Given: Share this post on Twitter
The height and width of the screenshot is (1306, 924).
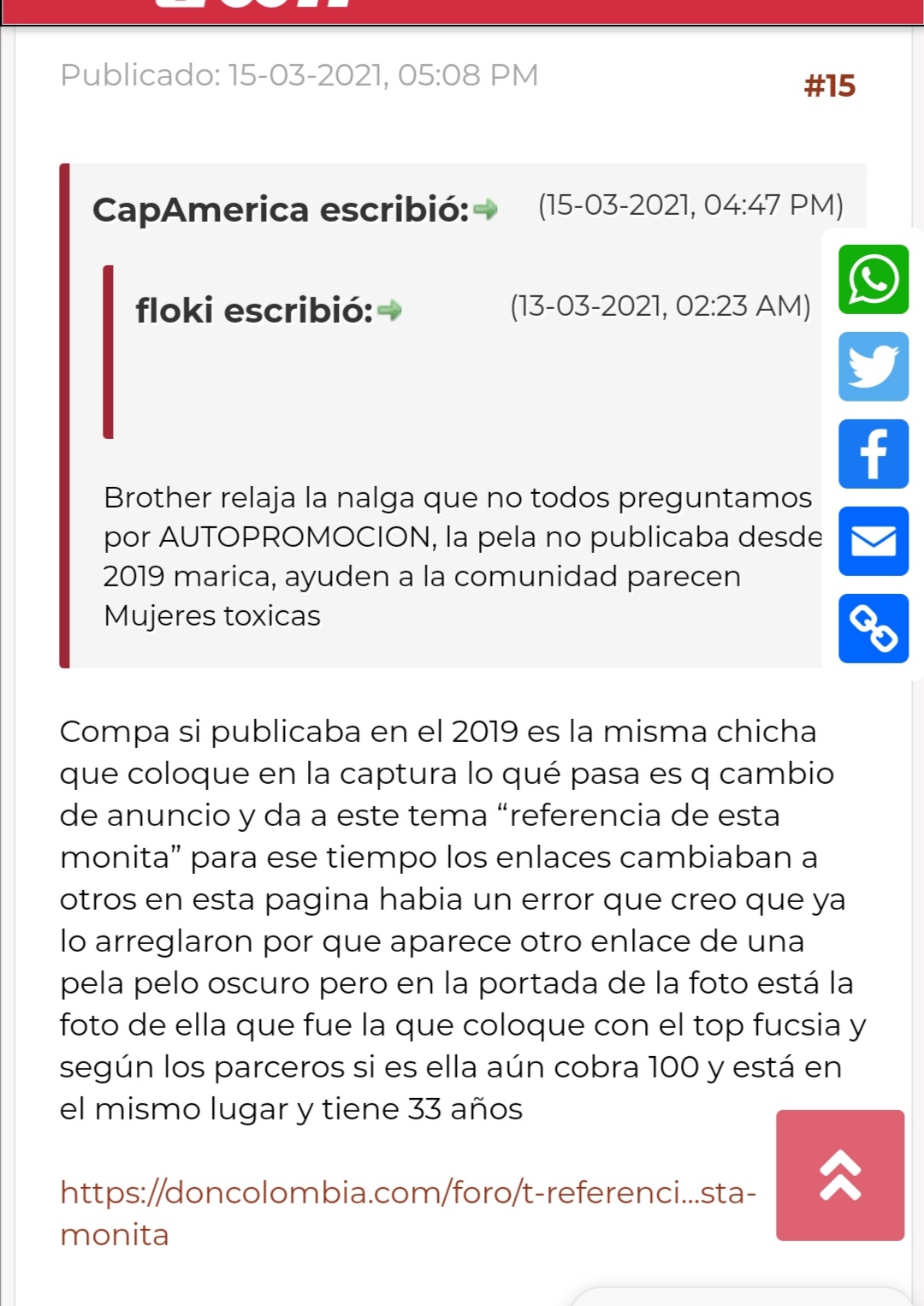Looking at the screenshot, I should point(873,367).
